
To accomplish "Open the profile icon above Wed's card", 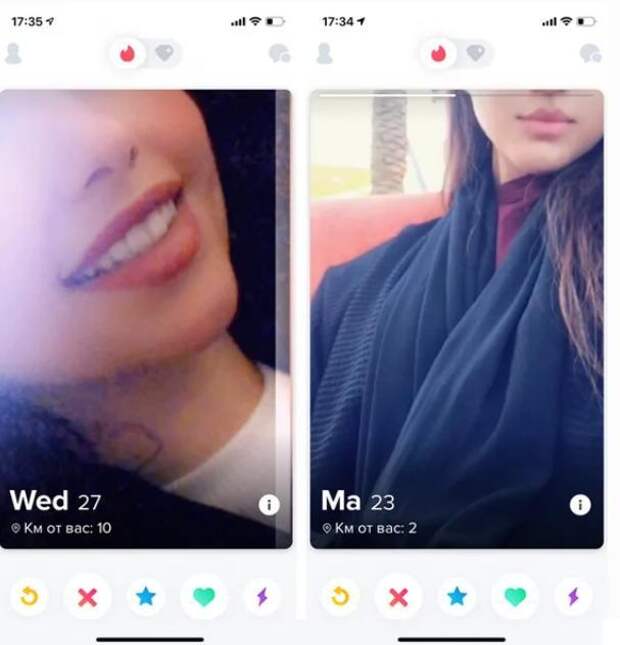I will [x=14, y=54].
